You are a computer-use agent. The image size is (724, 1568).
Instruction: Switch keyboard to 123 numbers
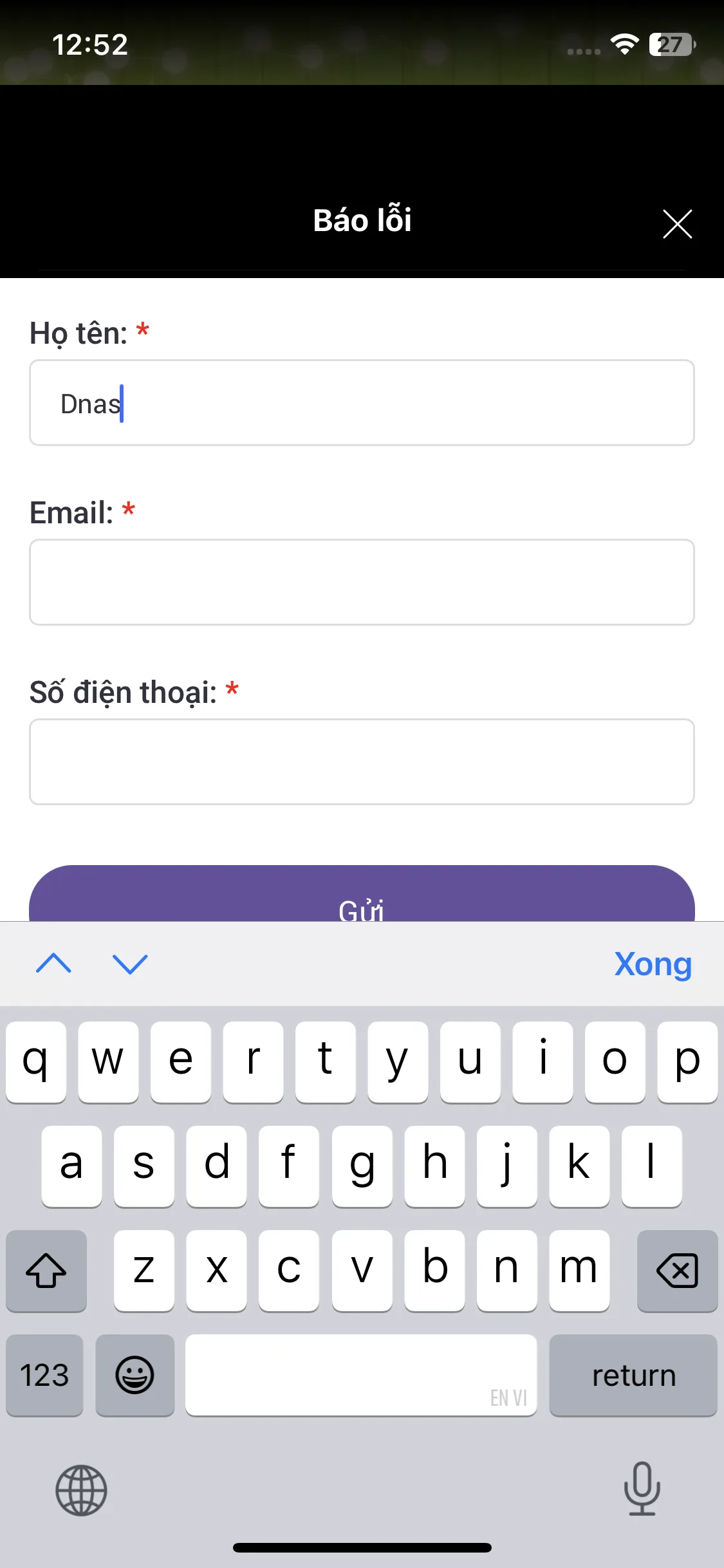click(44, 1376)
